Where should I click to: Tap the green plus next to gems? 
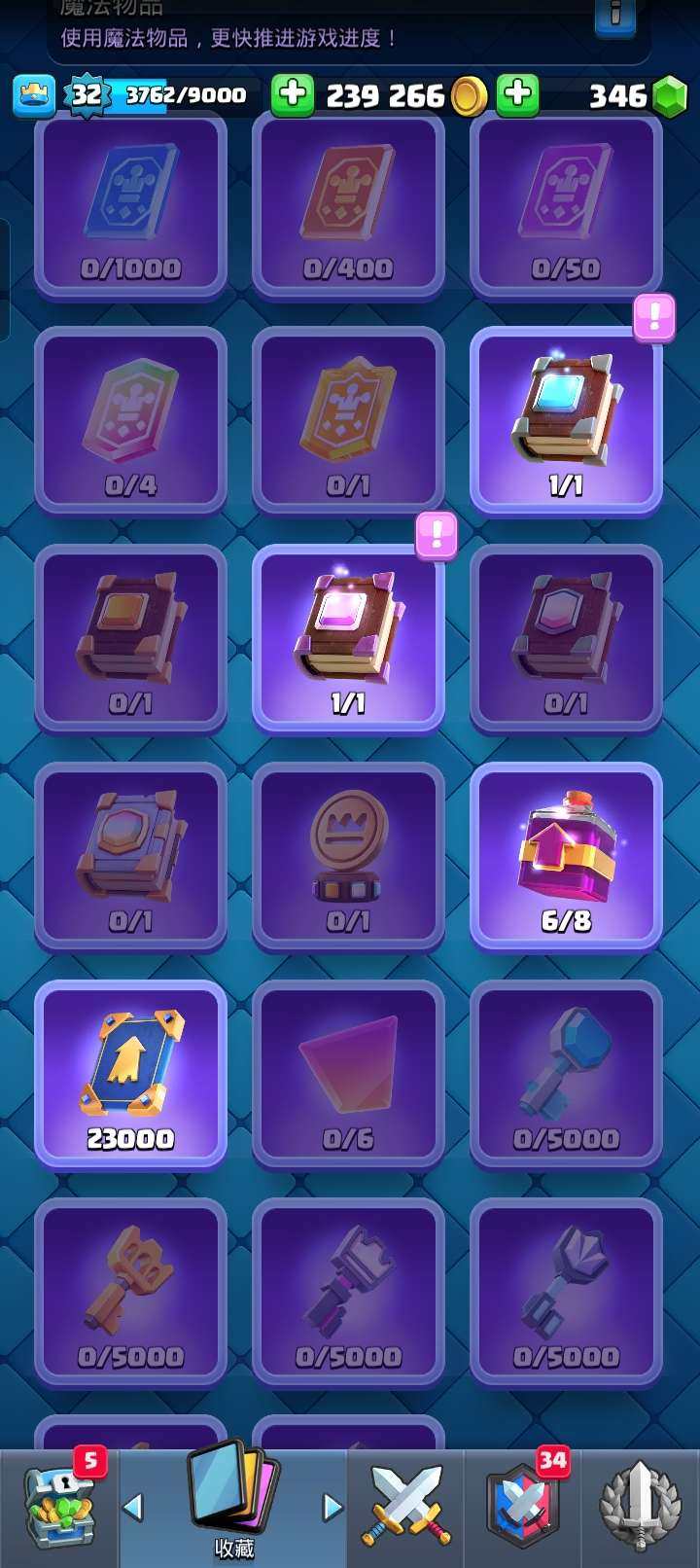(x=517, y=95)
